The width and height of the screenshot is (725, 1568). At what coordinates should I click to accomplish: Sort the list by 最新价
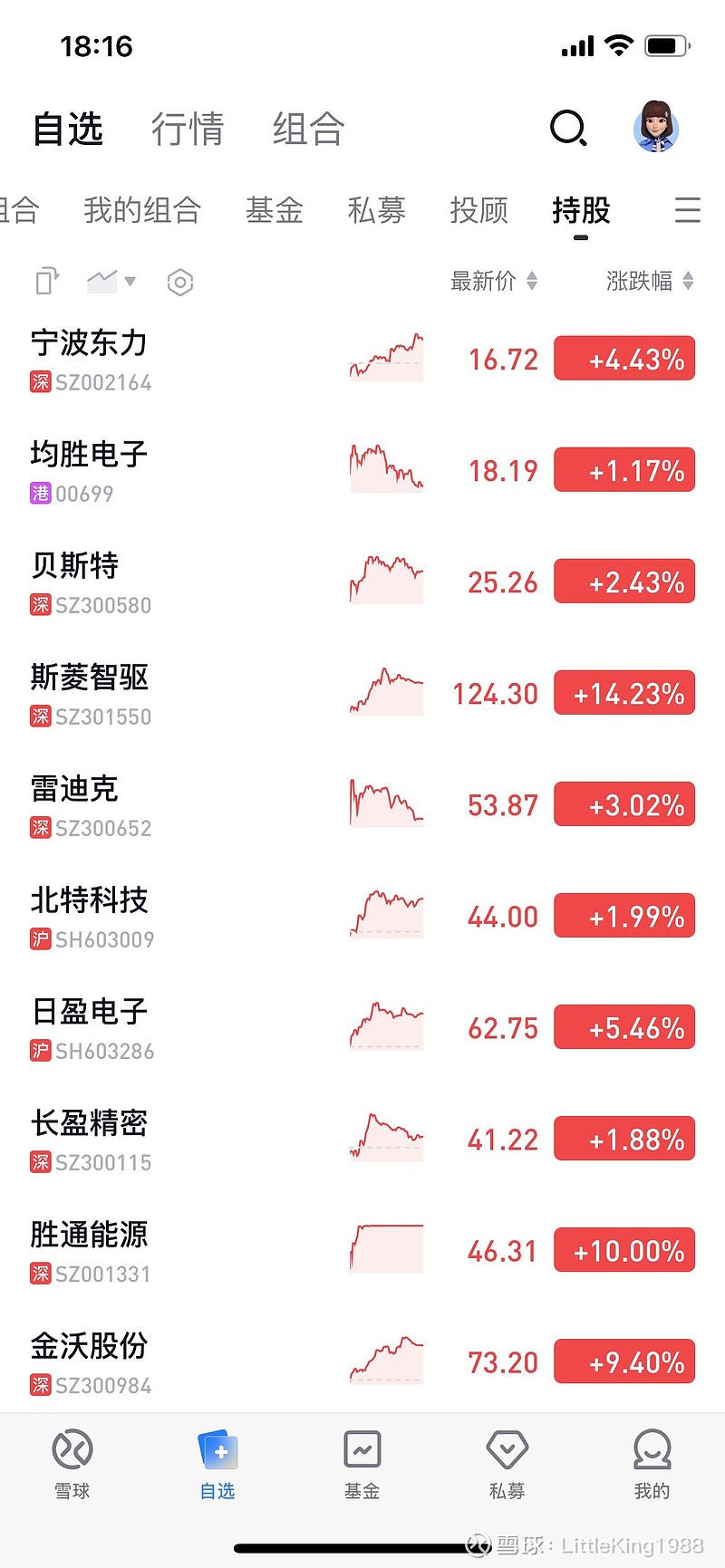click(x=494, y=281)
